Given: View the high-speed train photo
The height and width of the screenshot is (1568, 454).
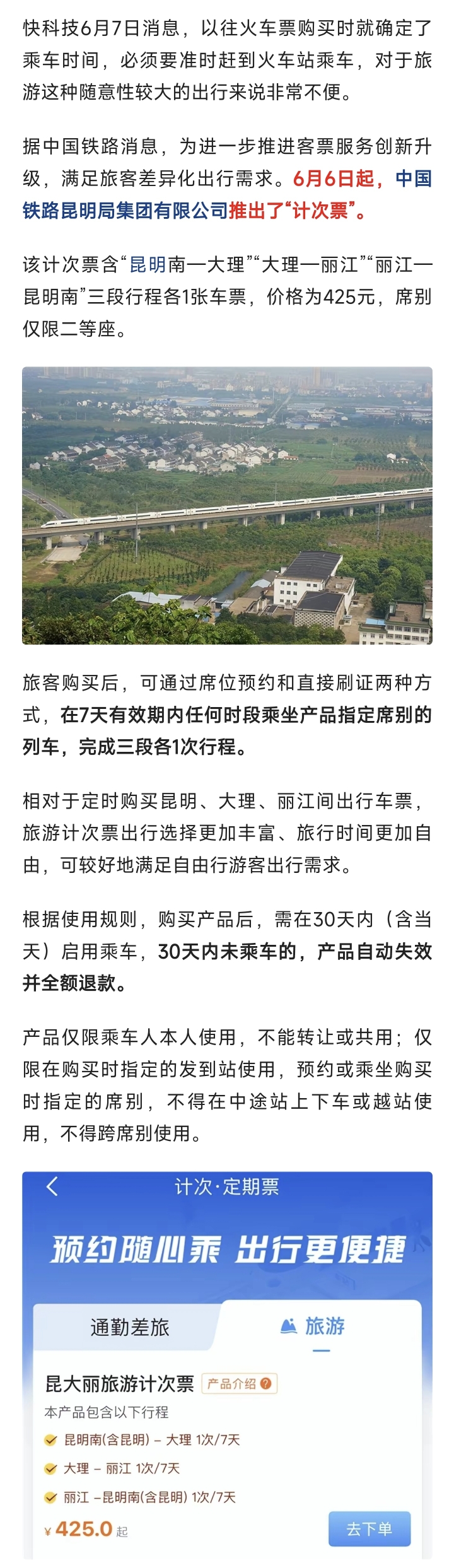Looking at the screenshot, I should click(227, 505).
